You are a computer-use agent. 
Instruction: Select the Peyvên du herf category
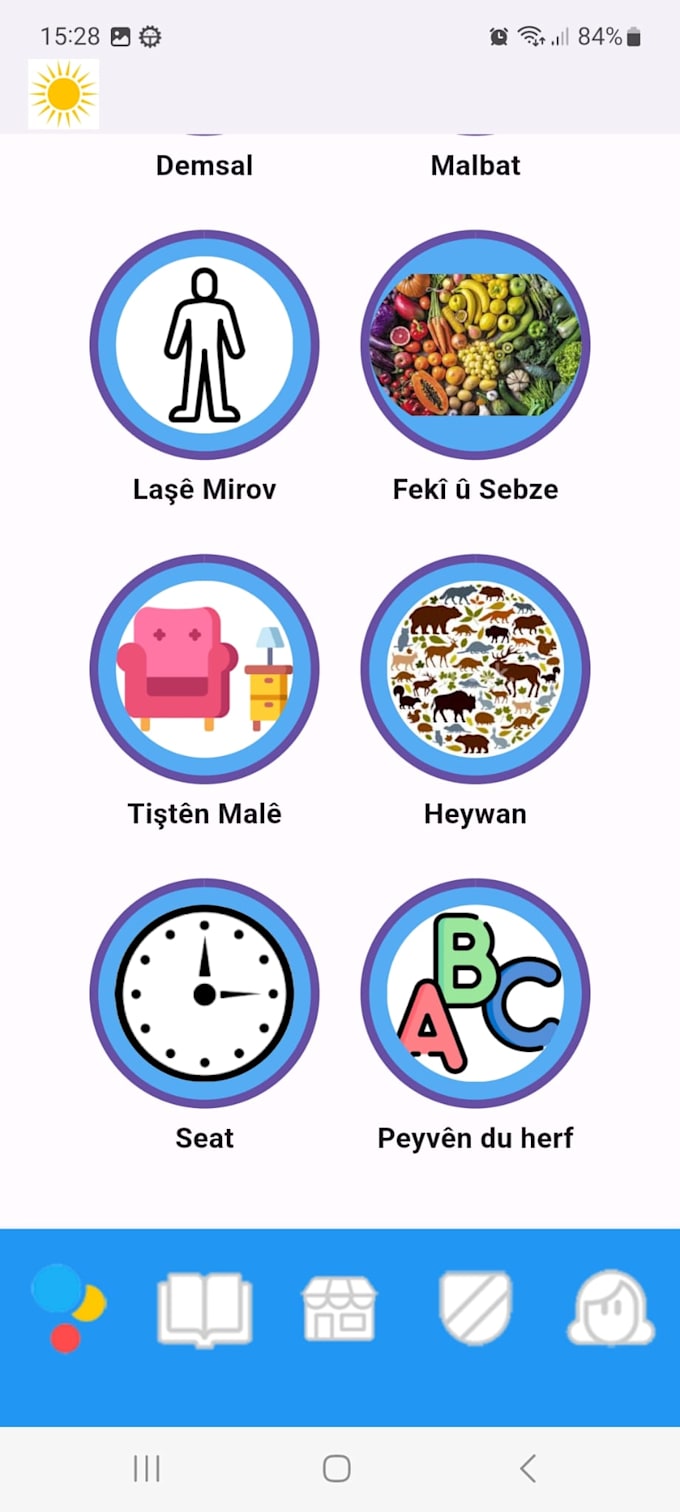pos(475,993)
